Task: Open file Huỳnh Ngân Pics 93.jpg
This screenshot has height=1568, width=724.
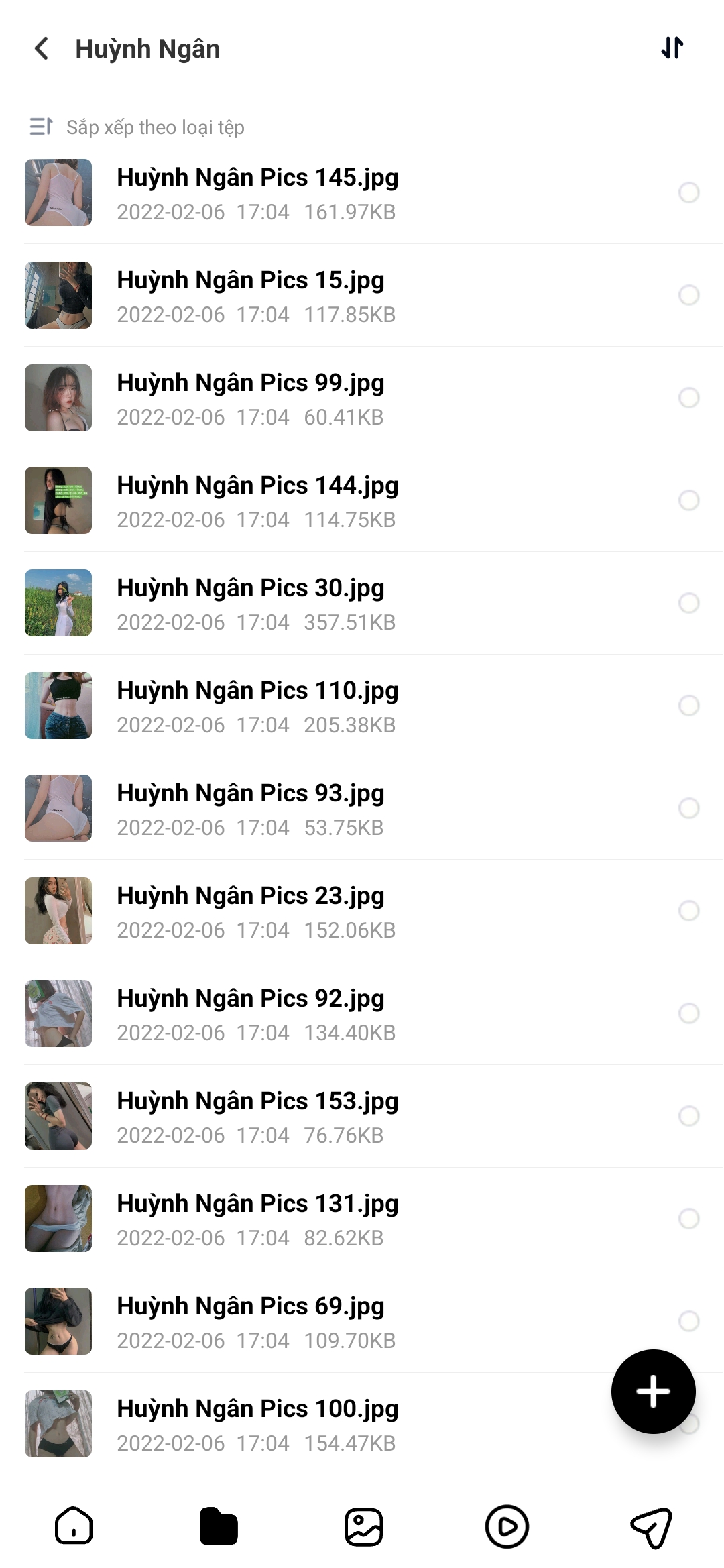Action: click(x=251, y=808)
